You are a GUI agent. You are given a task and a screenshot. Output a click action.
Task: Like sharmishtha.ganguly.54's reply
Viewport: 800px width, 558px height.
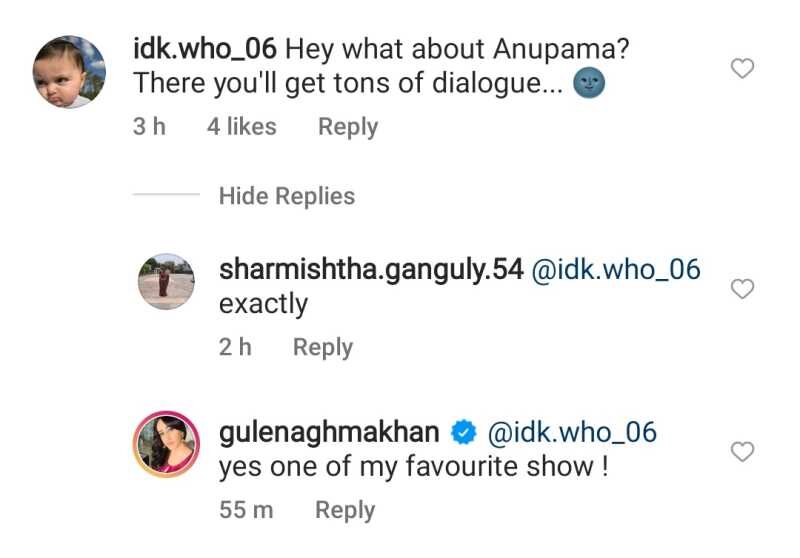pos(742,290)
